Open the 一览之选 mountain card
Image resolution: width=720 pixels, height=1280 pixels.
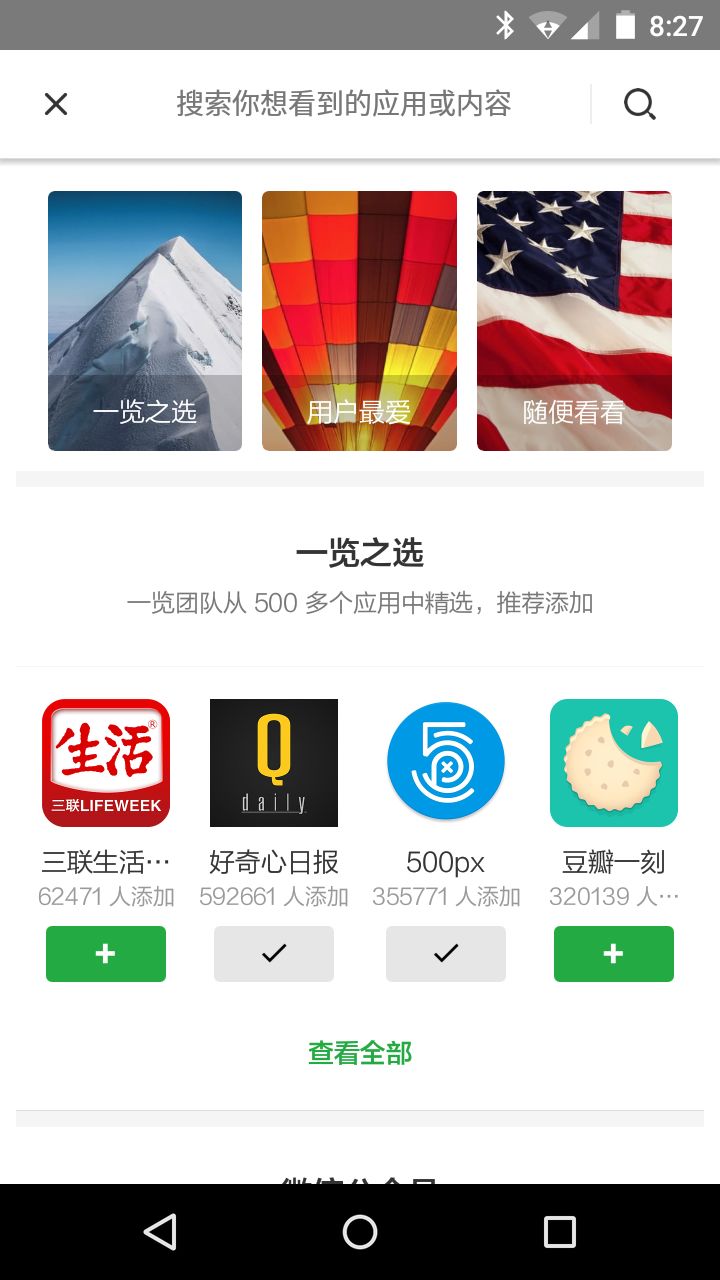click(145, 320)
